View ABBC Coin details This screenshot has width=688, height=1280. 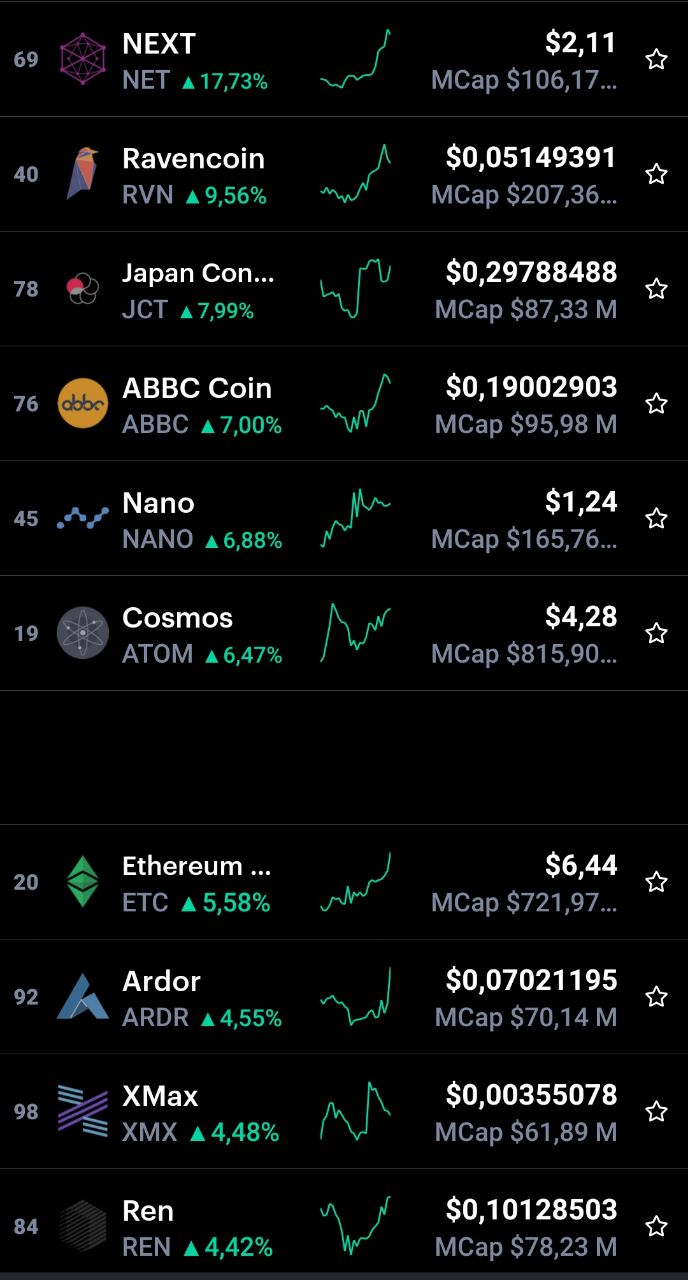tap(344, 404)
